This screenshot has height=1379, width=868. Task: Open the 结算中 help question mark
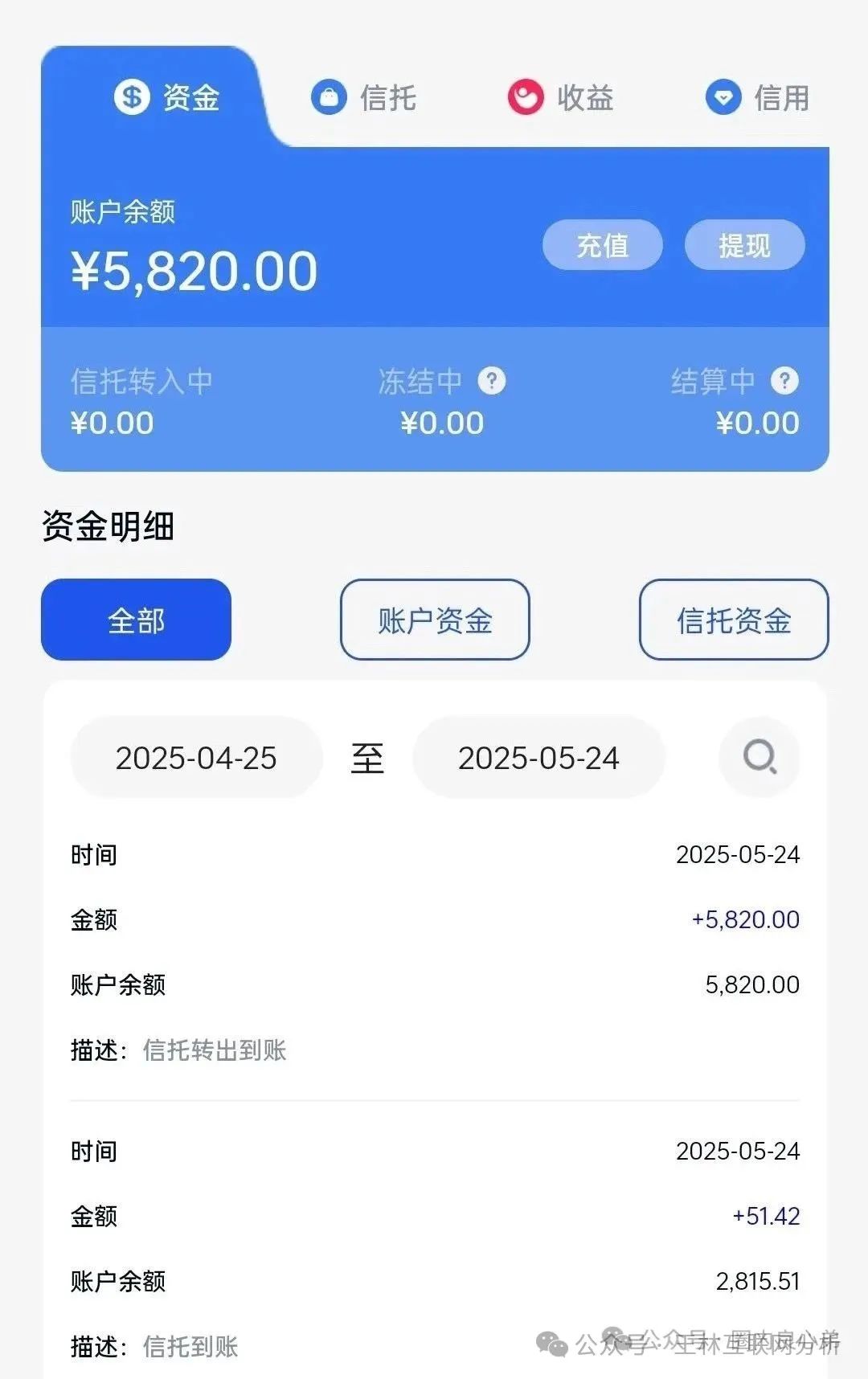(784, 379)
